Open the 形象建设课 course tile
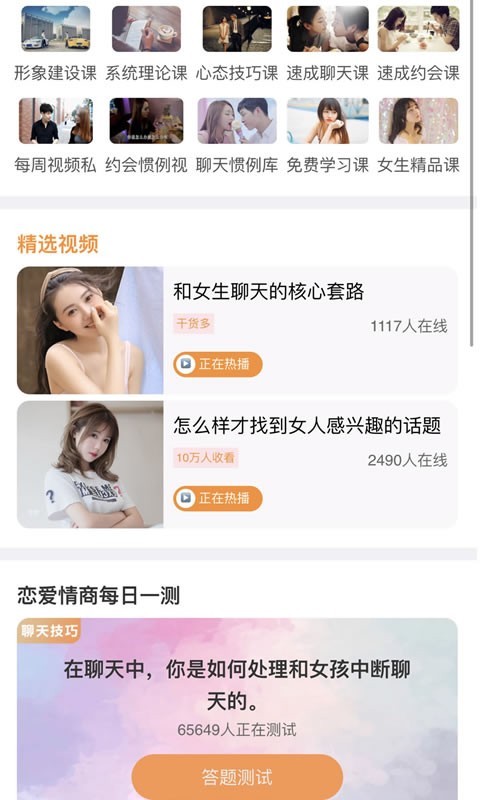The height and width of the screenshot is (800, 480). [55, 44]
